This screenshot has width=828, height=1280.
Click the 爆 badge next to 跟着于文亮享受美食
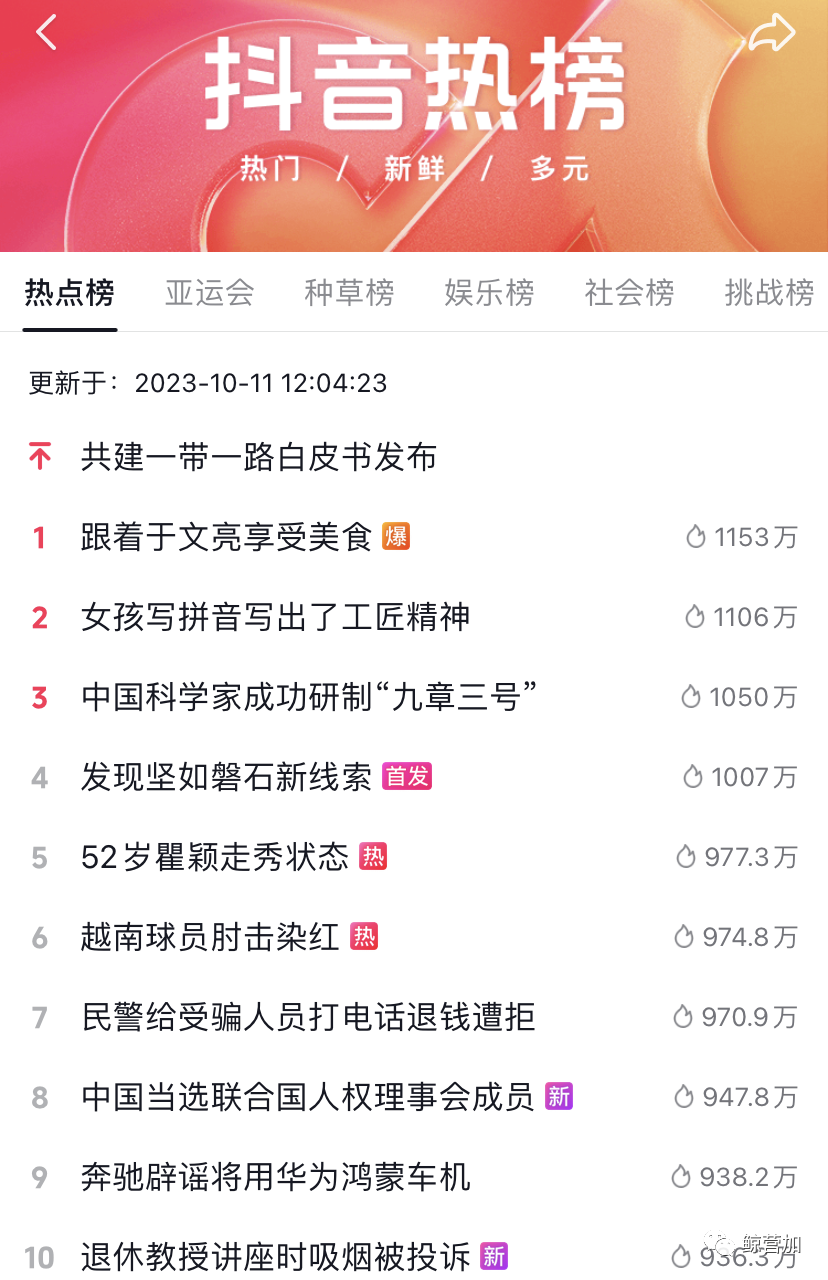coord(399,536)
